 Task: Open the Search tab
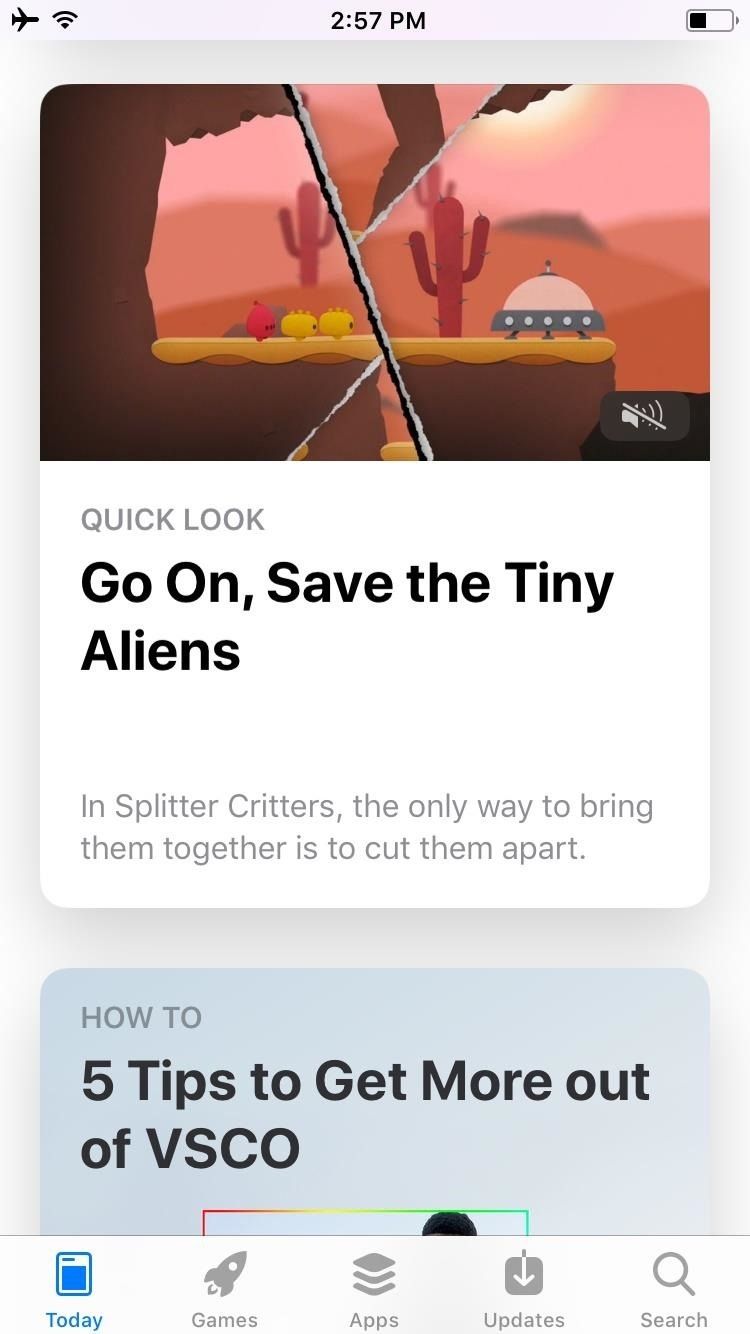point(673,1290)
